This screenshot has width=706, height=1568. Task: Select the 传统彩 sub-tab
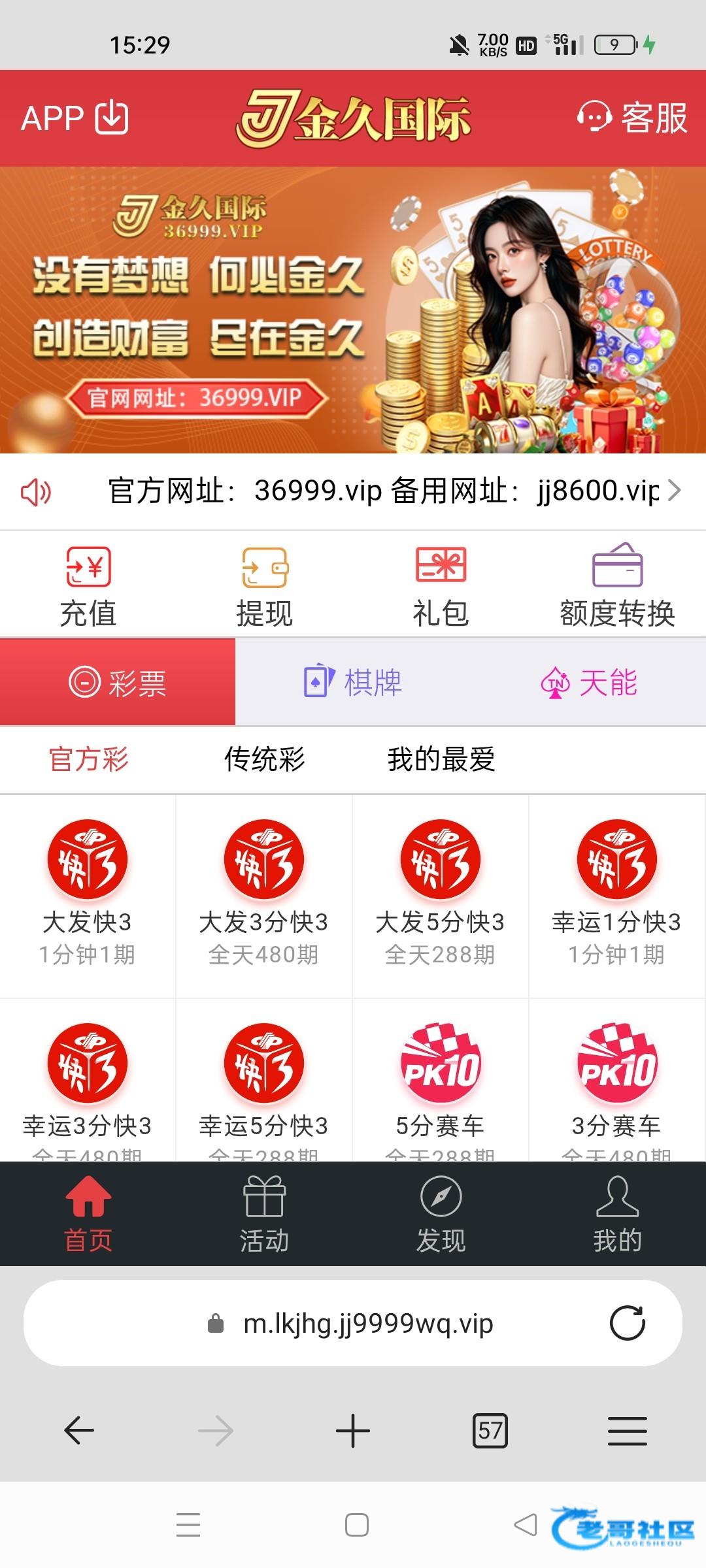tap(265, 759)
